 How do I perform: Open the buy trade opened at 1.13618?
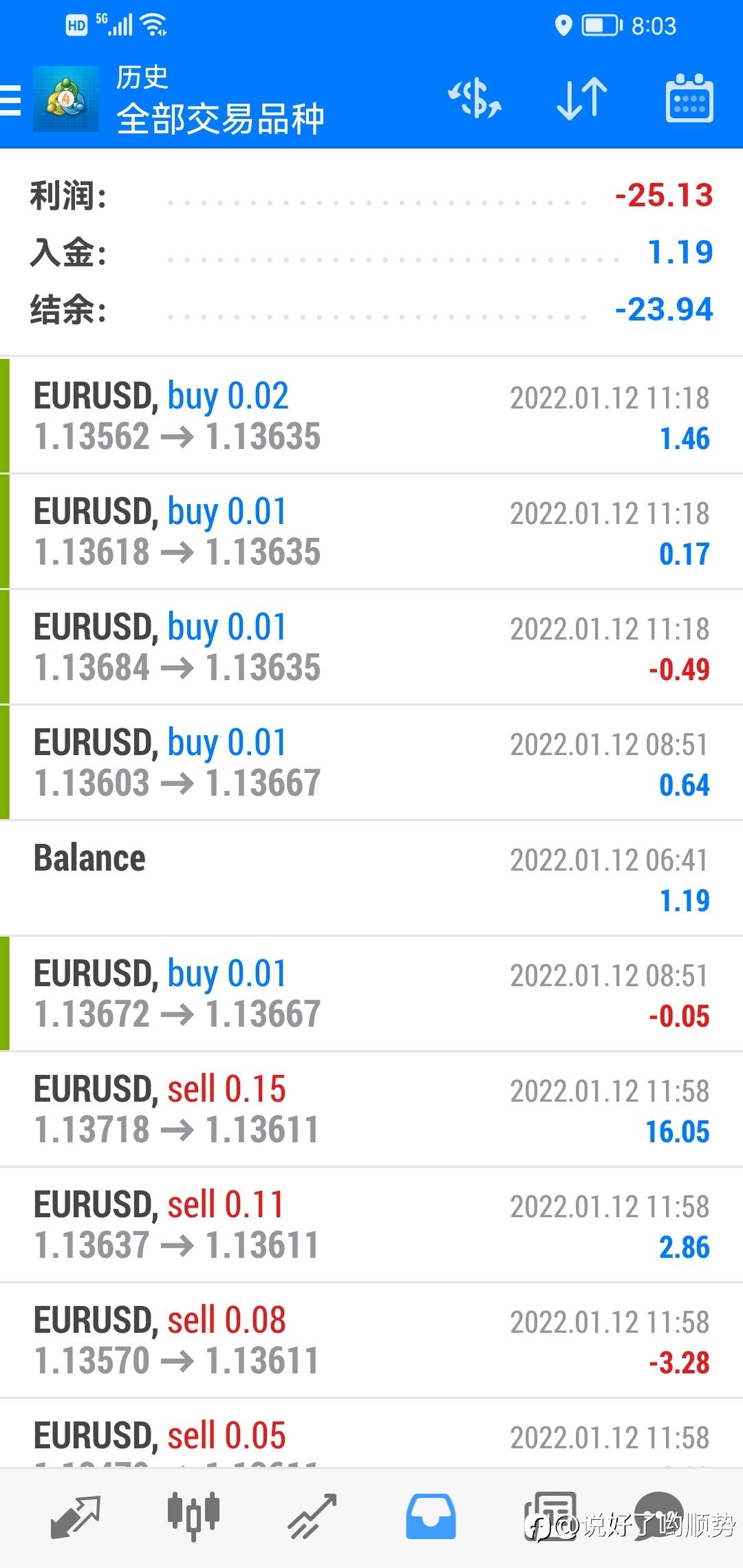click(371, 532)
